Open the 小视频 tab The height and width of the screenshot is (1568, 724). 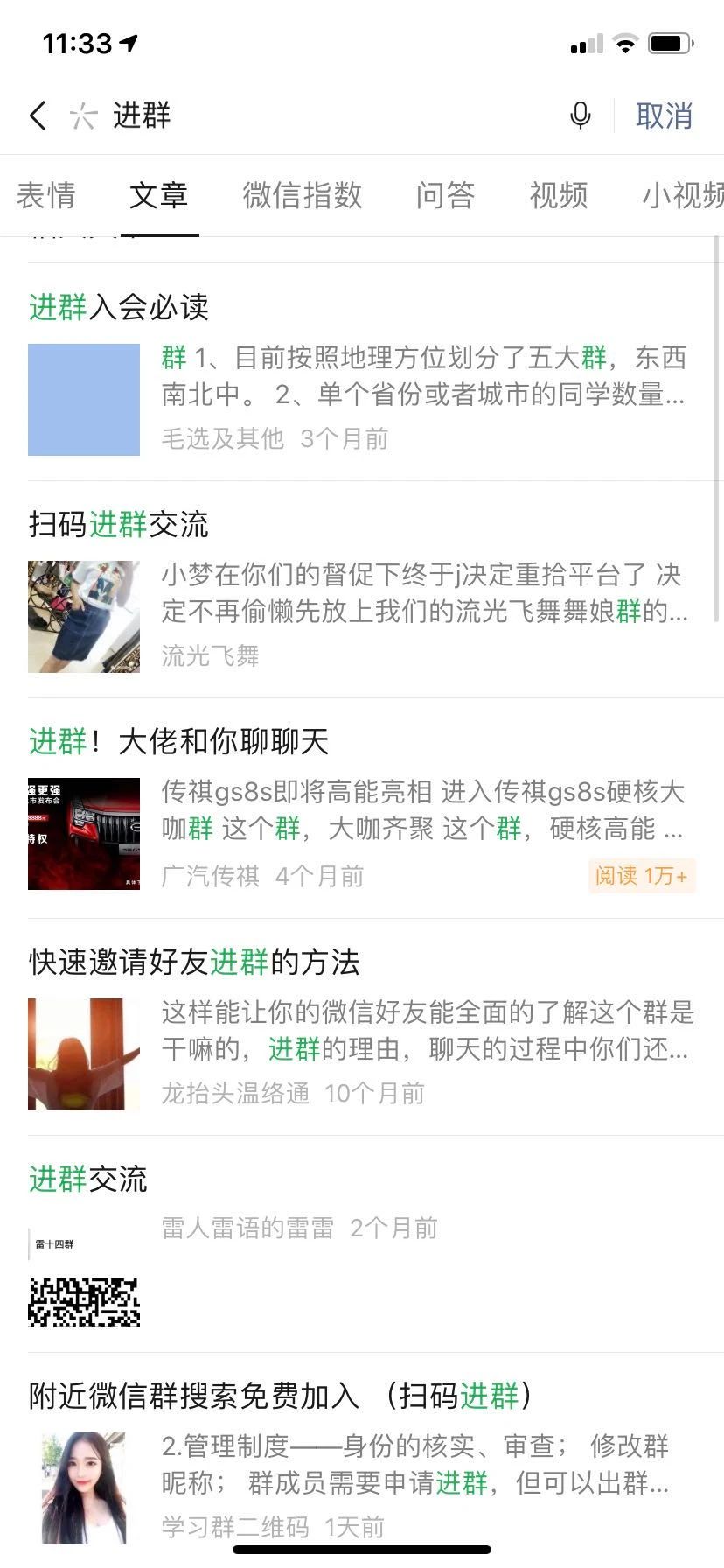682,195
